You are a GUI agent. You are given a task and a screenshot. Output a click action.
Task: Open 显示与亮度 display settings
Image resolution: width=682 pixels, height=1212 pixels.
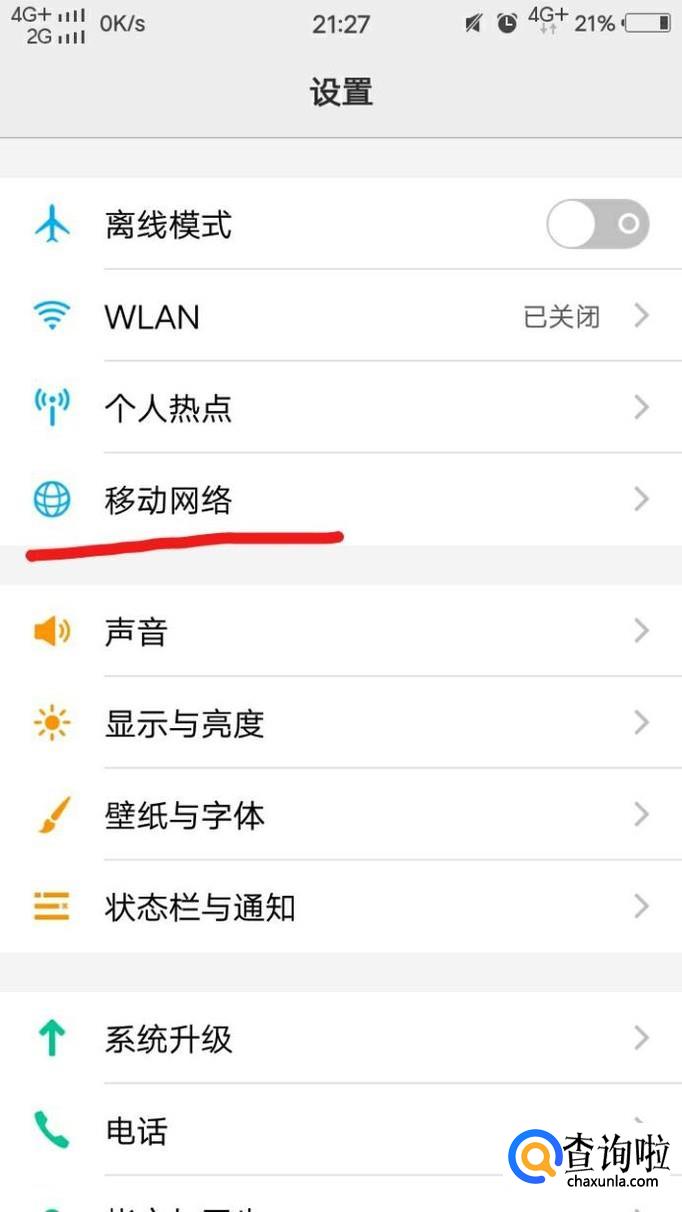pyautogui.click(x=340, y=723)
